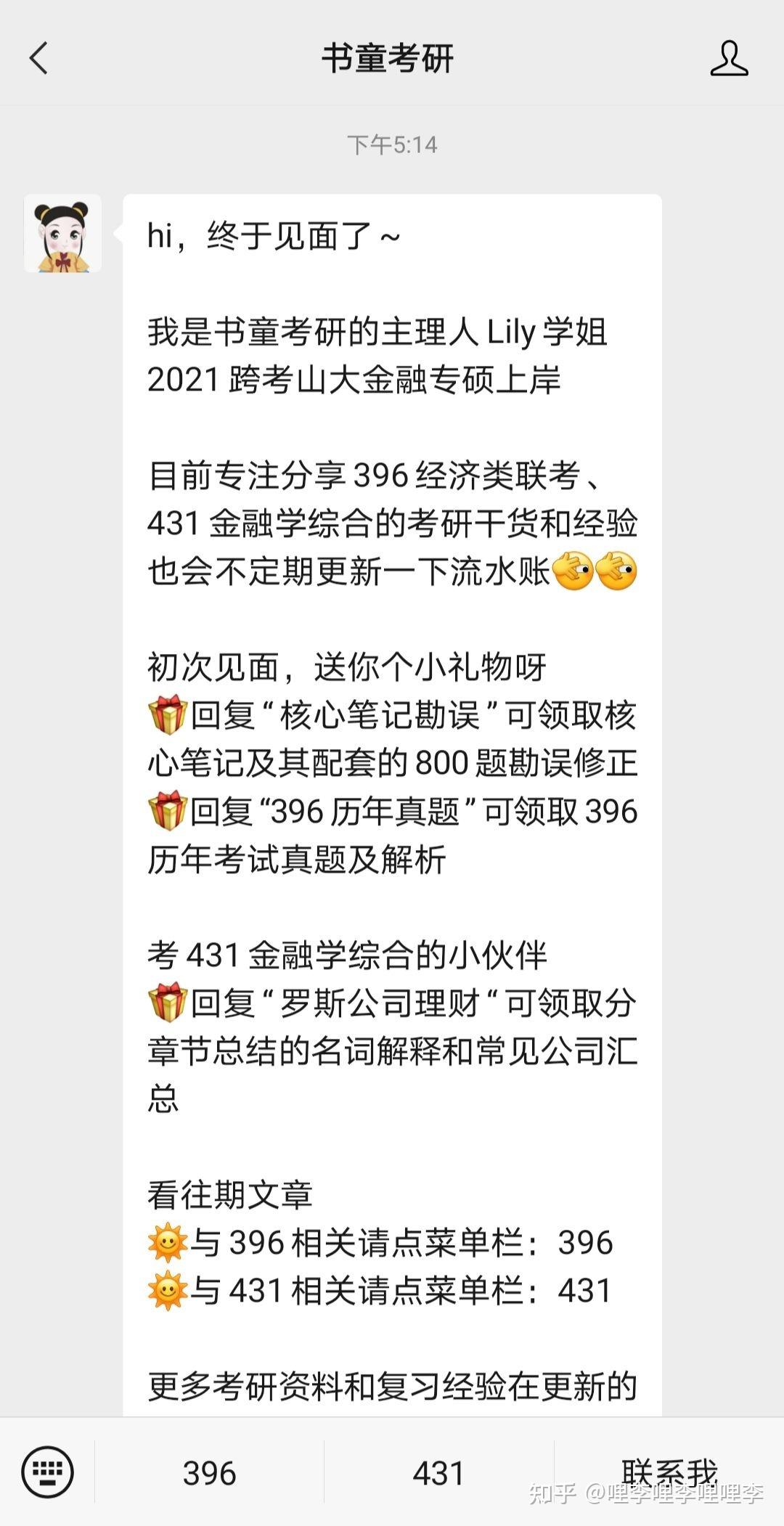Open the 396 menu
Screen dimensions: 784x1526
[x=209, y=1472]
